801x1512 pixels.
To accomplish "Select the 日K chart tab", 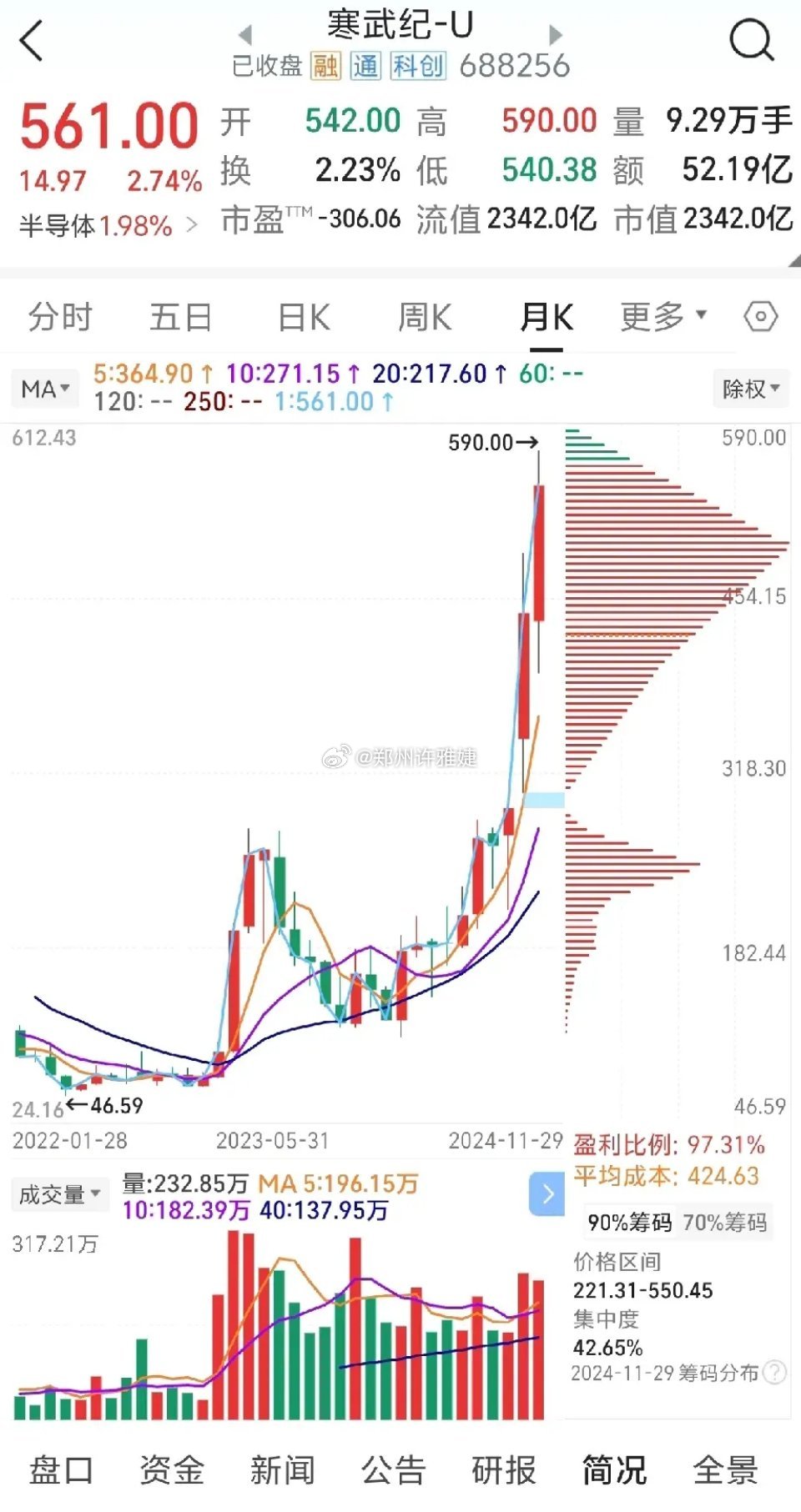I will pyautogui.click(x=304, y=317).
